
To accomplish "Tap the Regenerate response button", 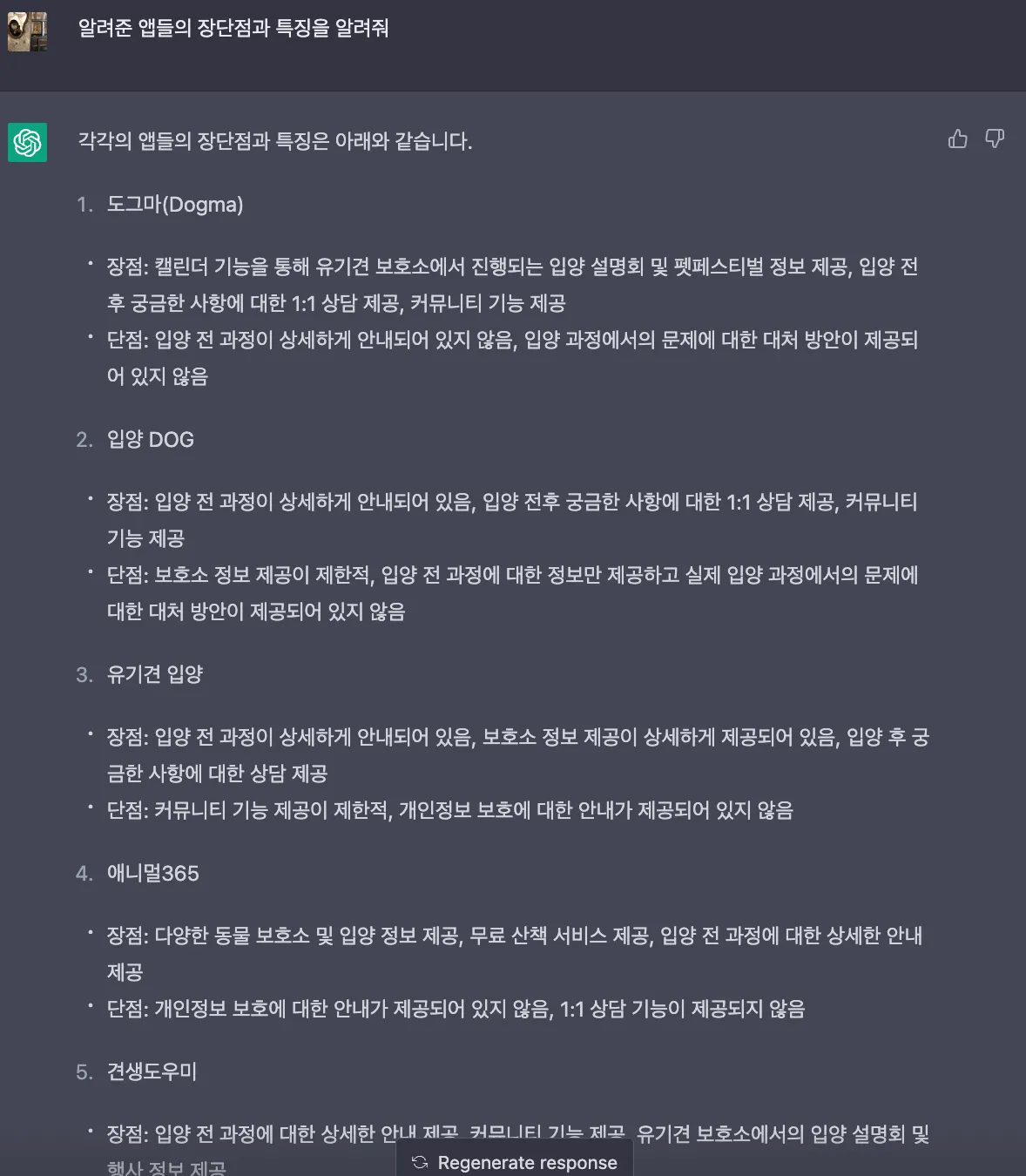I will tap(515, 1162).
